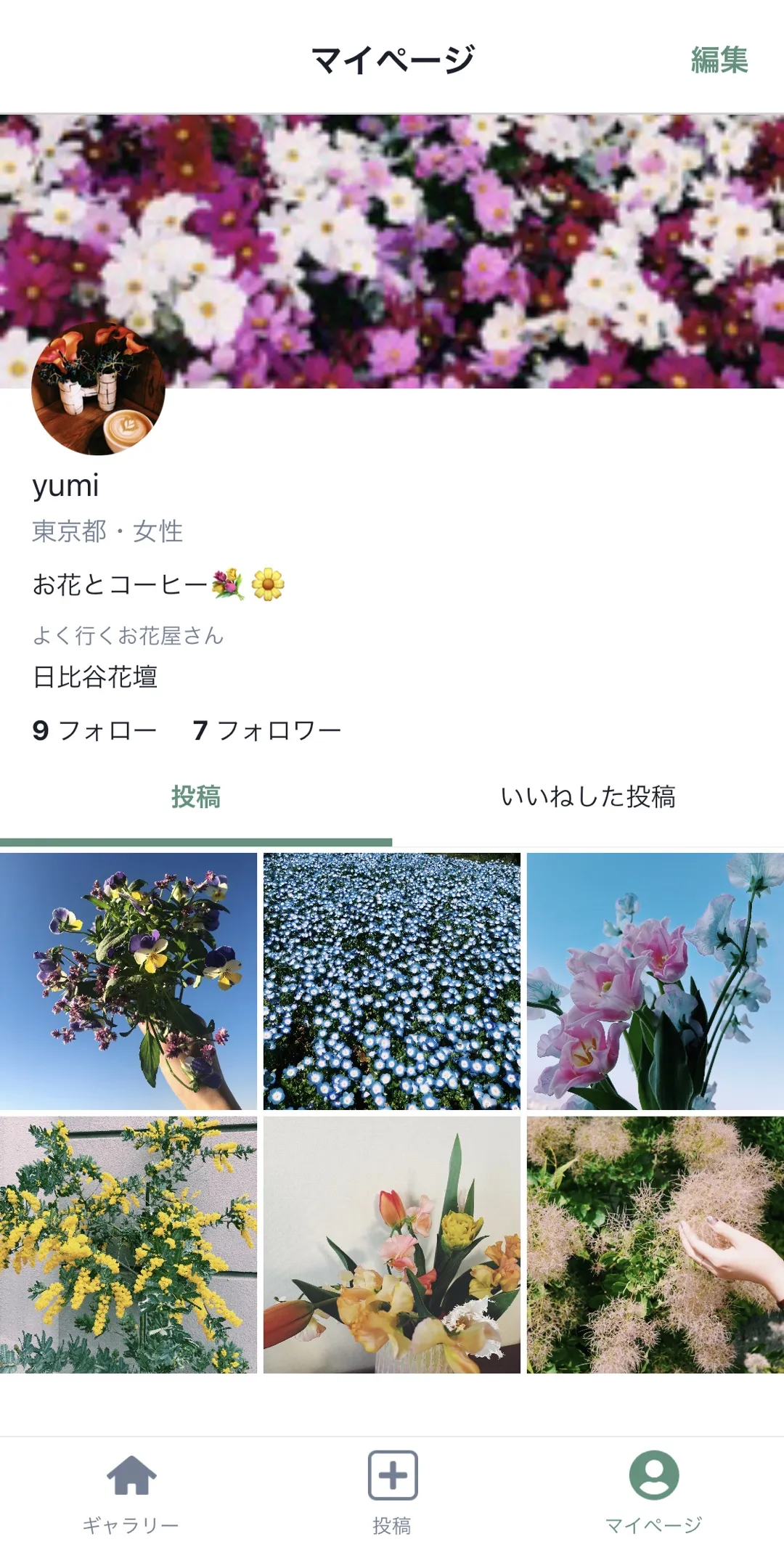Open the 9 フォロー following list
Screen dimensions: 784x1563
pyautogui.click(x=94, y=730)
